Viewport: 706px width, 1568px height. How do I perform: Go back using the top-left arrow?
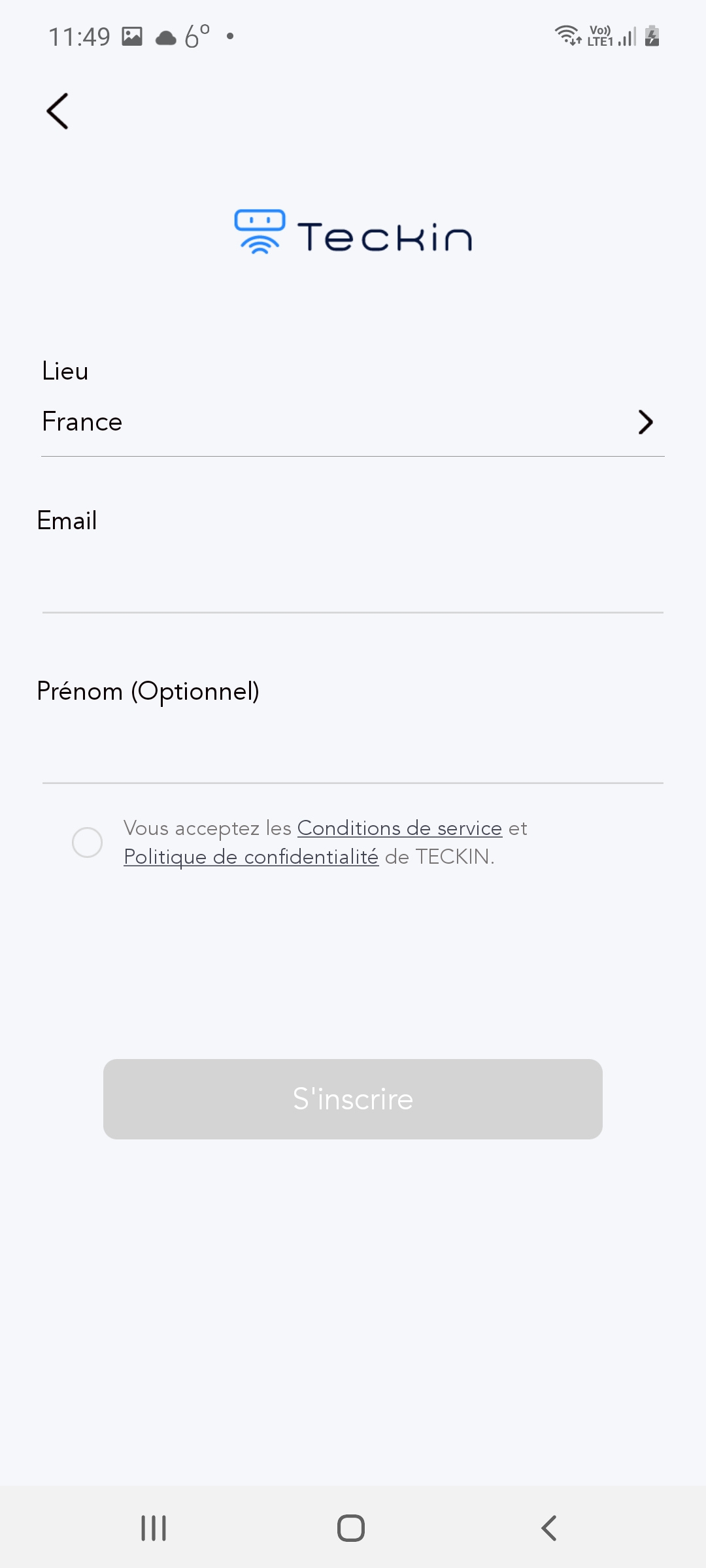(x=58, y=111)
